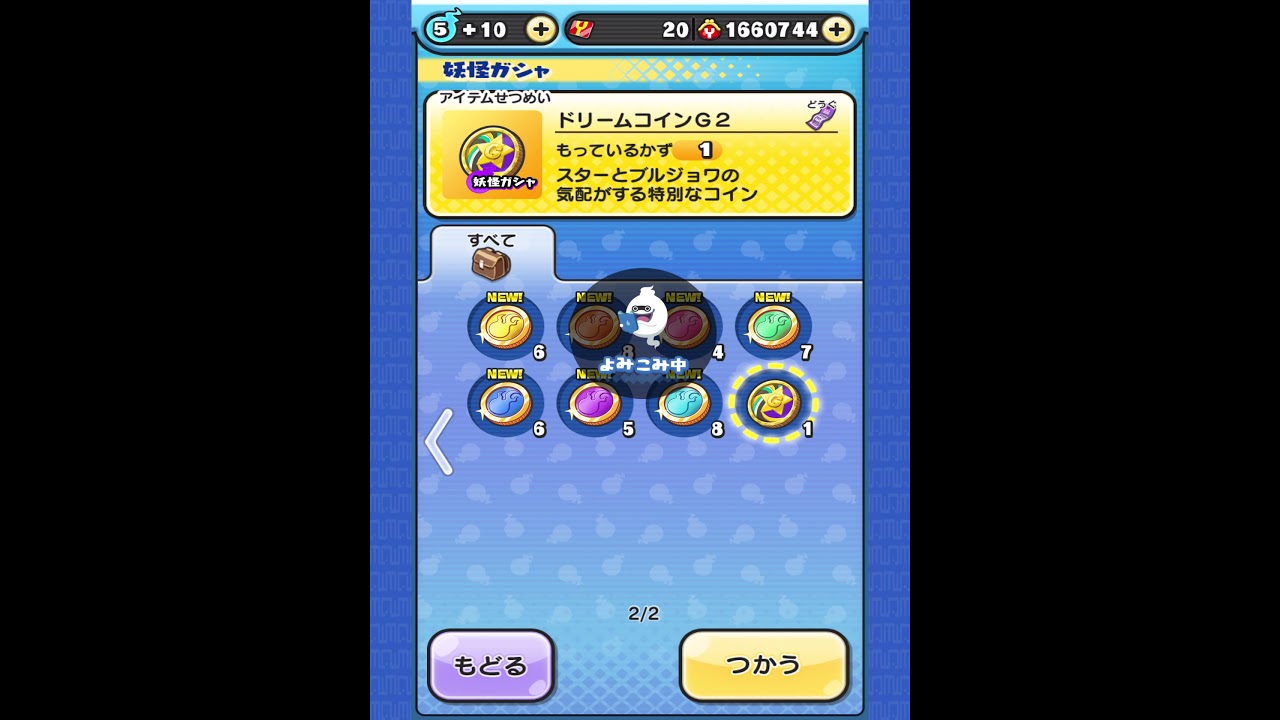Screen dimensions: 1280x720
Task: Add more stamina with the plus button
Action: click(540, 29)
